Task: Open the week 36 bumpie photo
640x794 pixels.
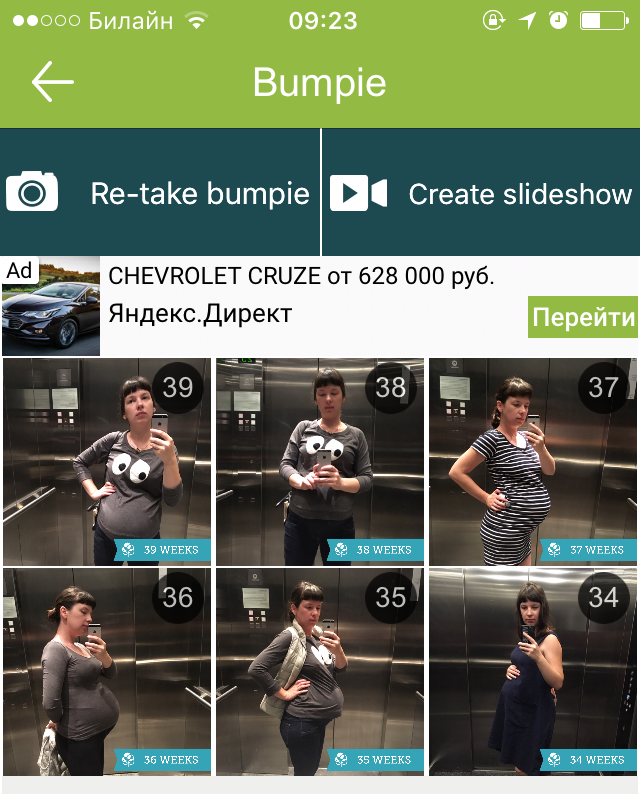Action: click(x=107, y=672)
